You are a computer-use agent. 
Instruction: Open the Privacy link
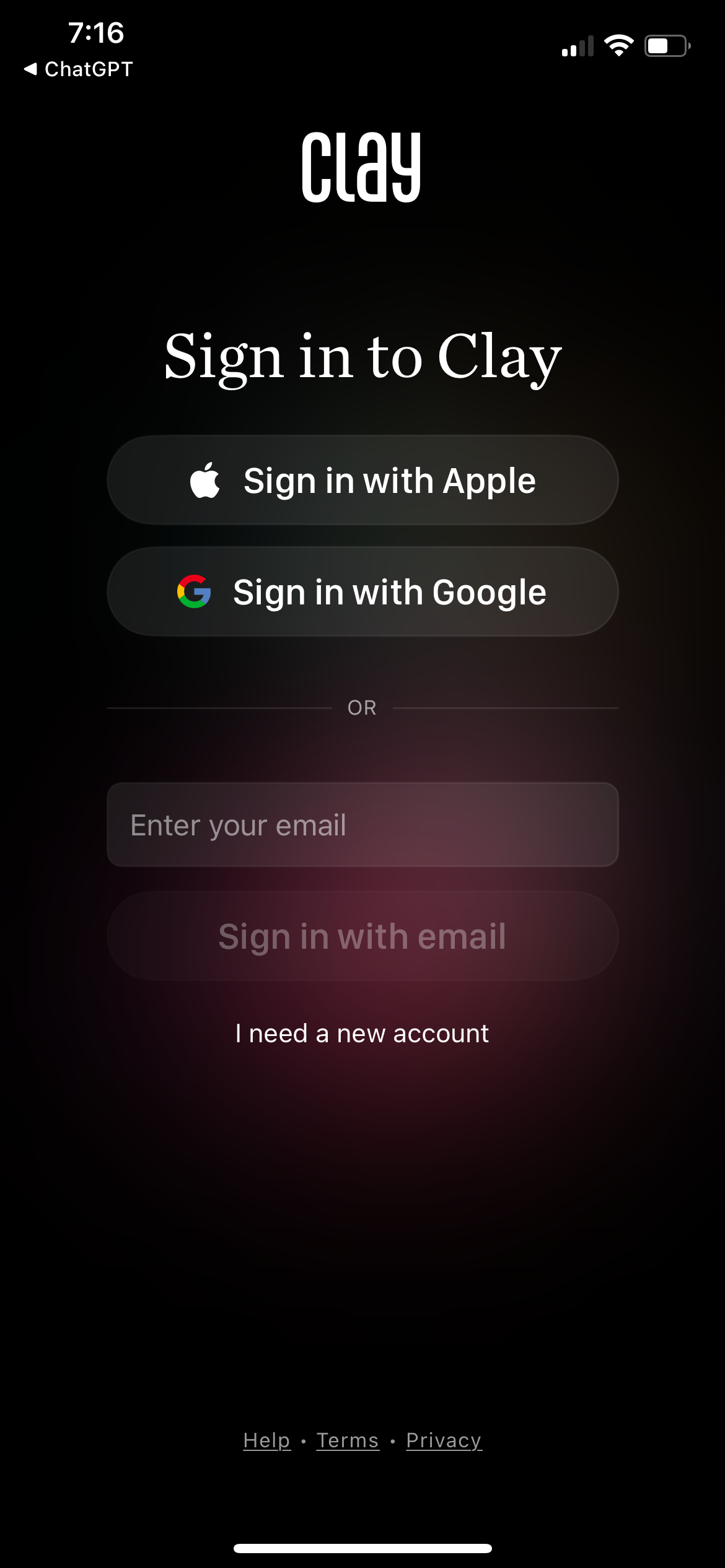[444, 1440]
